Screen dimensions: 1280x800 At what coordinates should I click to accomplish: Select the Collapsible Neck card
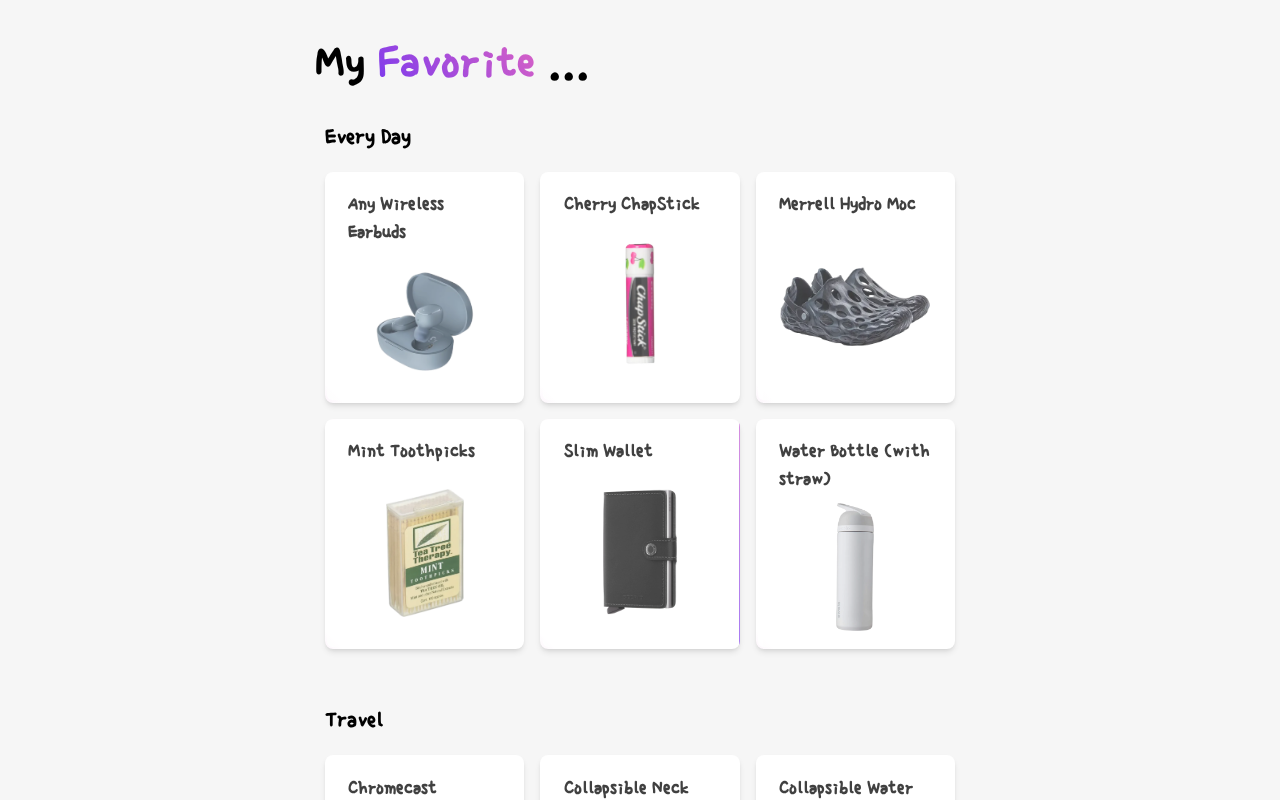[640, 780]
